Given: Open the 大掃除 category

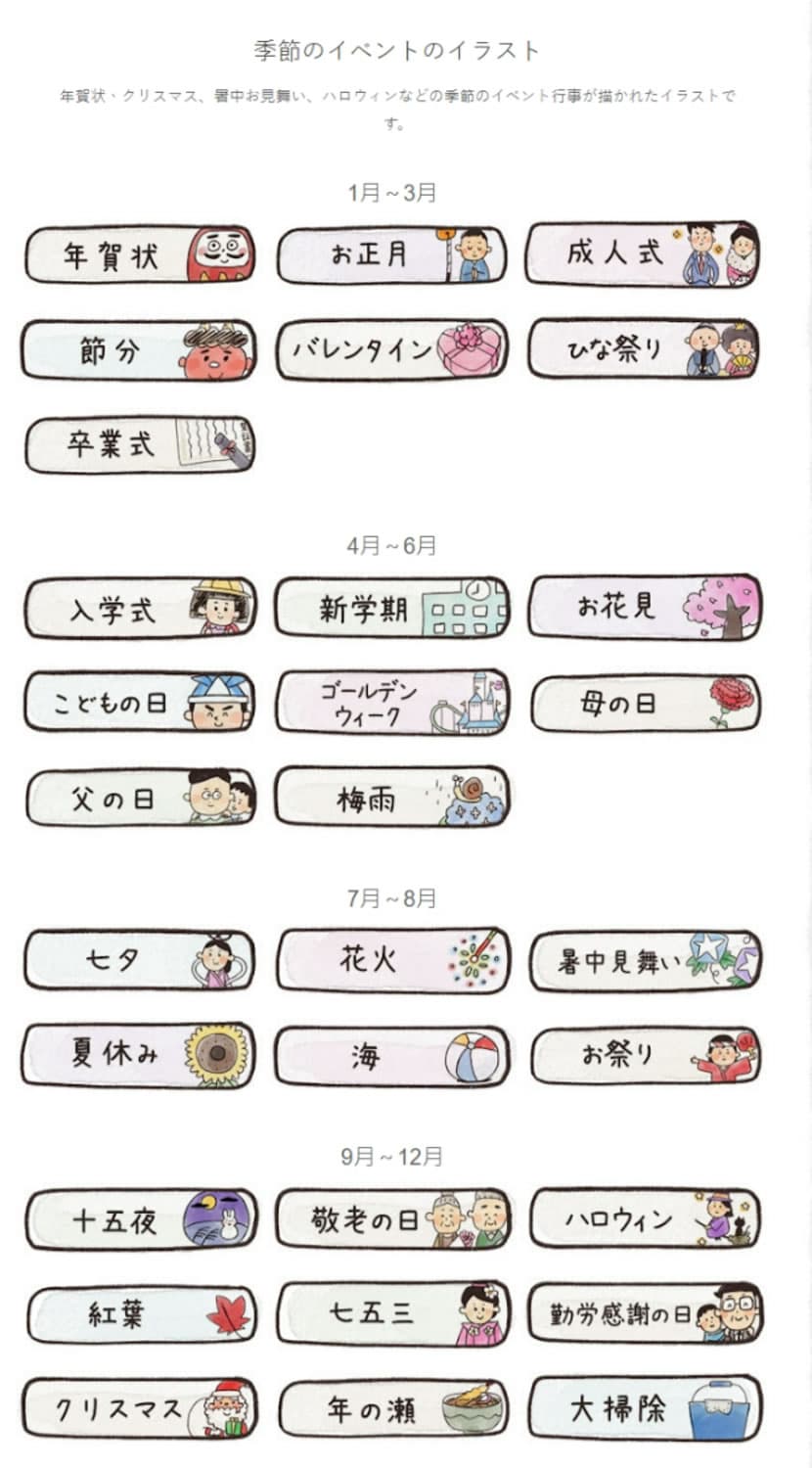Looking at the screenshot, I should click(645, 1408).
